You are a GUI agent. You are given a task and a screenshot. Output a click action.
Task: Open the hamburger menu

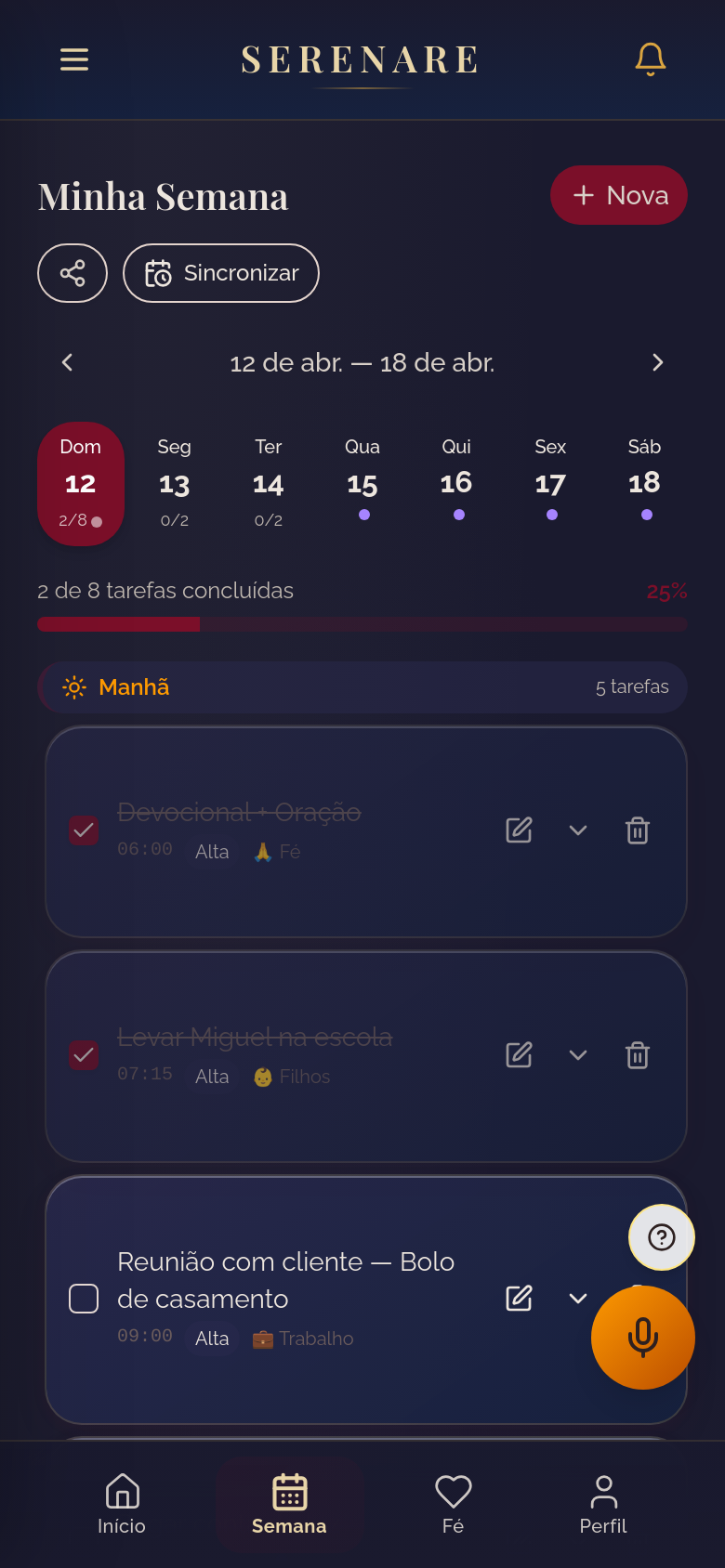tap(74, 59)
